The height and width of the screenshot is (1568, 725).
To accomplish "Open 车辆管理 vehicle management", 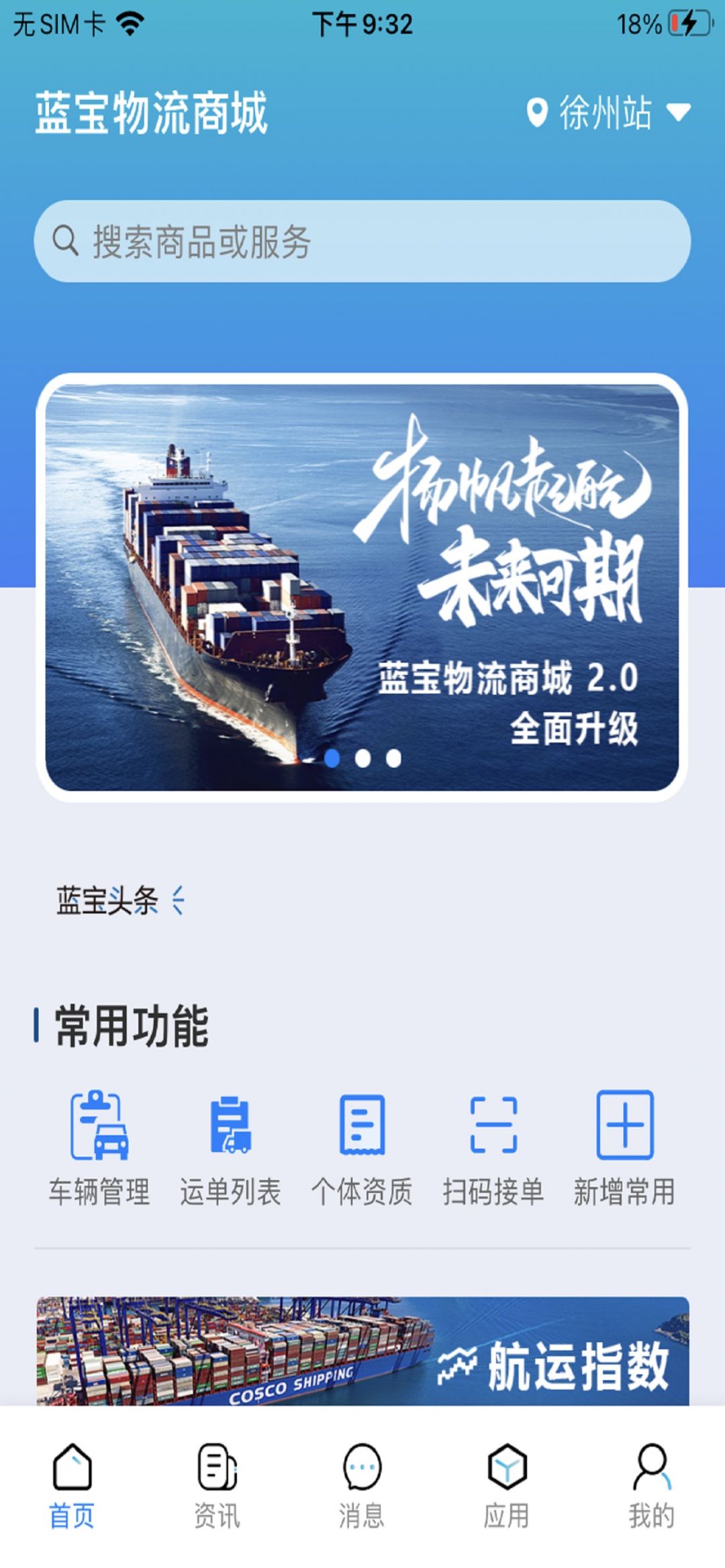I will point(99,1147).
